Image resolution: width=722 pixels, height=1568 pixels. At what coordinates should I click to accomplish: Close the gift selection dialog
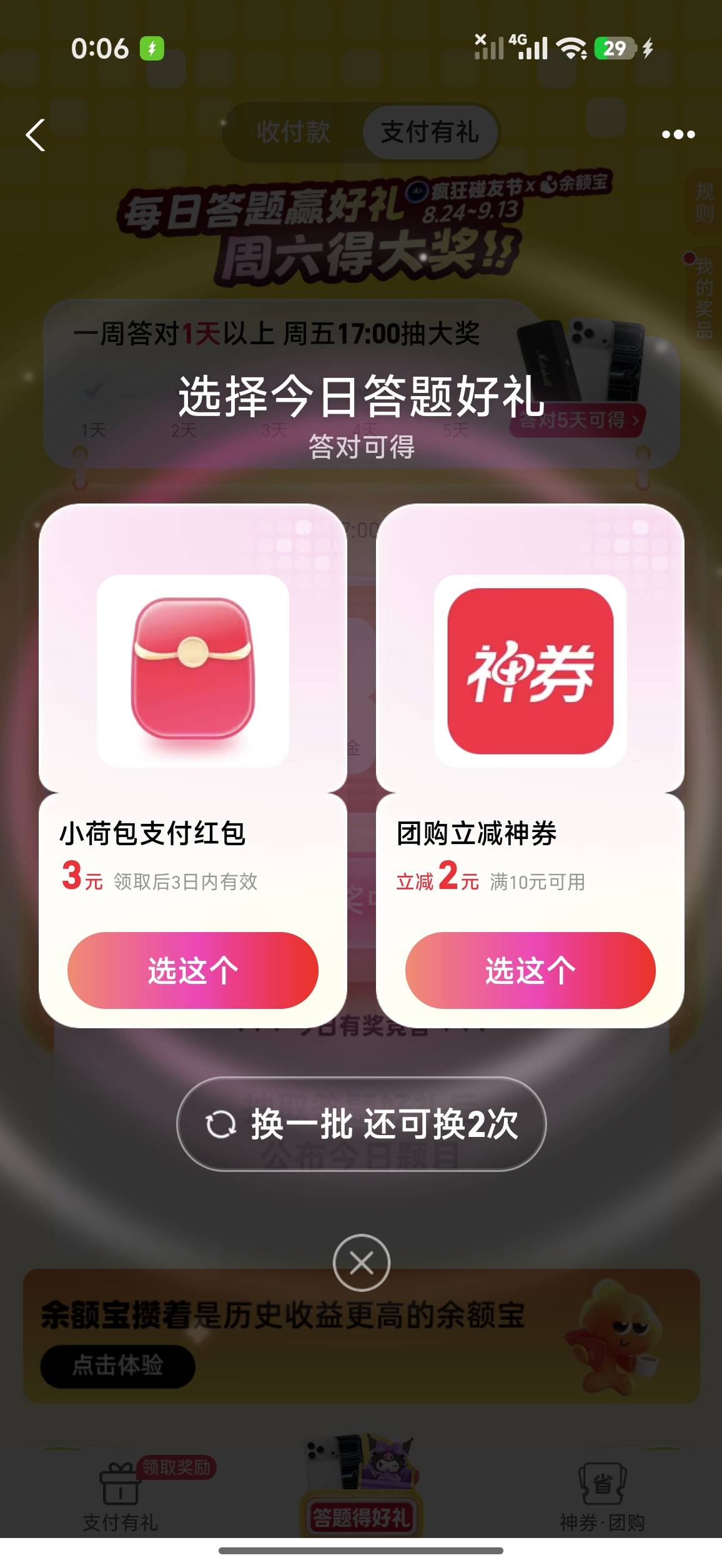pyautogui.click(x=362, y=1263)
